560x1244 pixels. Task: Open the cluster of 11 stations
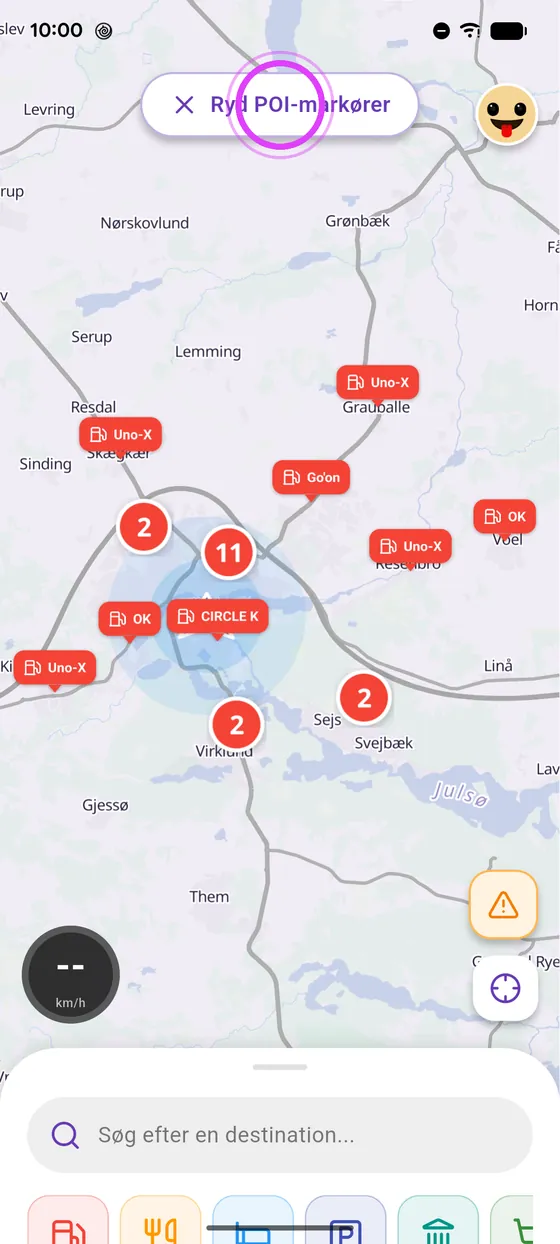229,553
